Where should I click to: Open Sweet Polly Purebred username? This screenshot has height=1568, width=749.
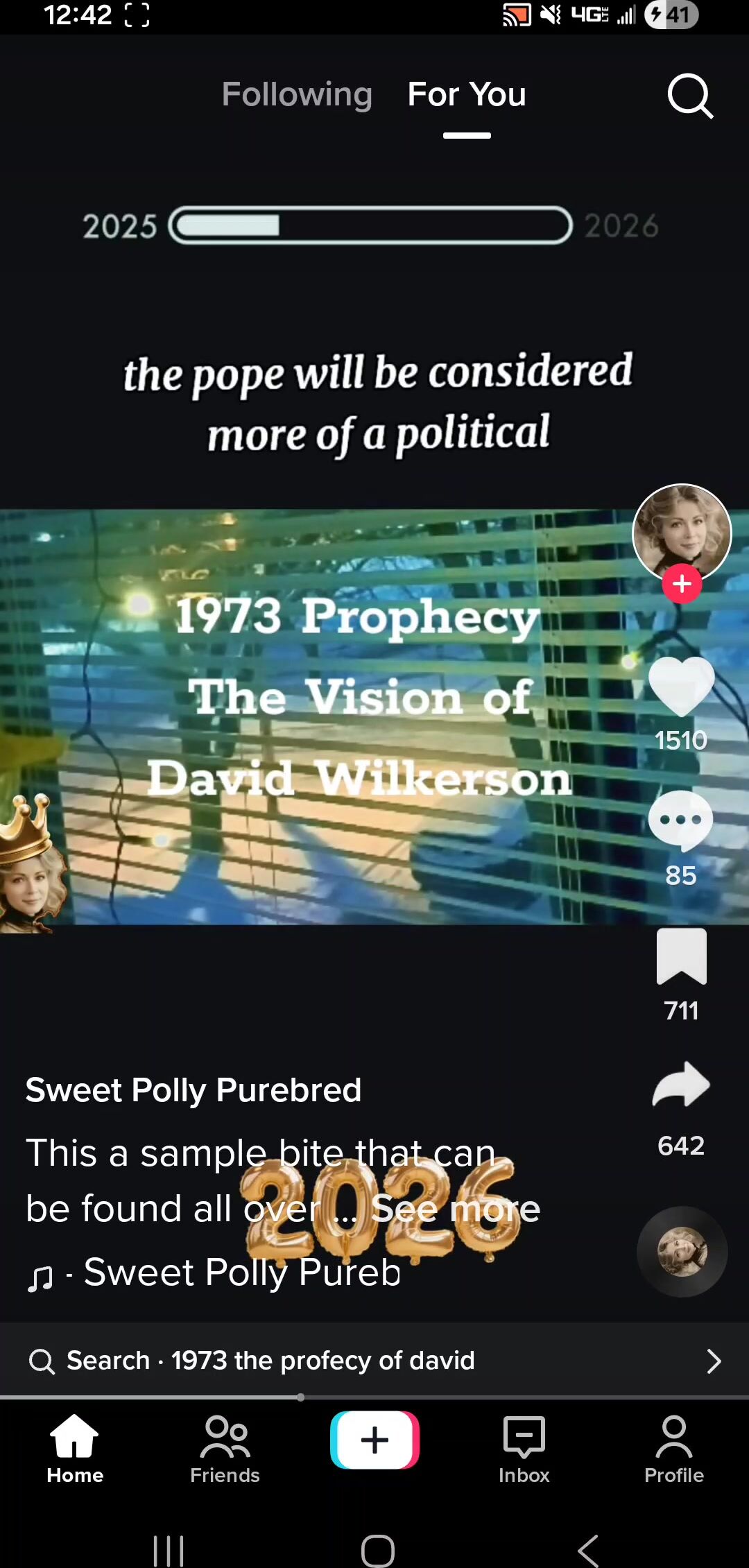point(193,1089)
